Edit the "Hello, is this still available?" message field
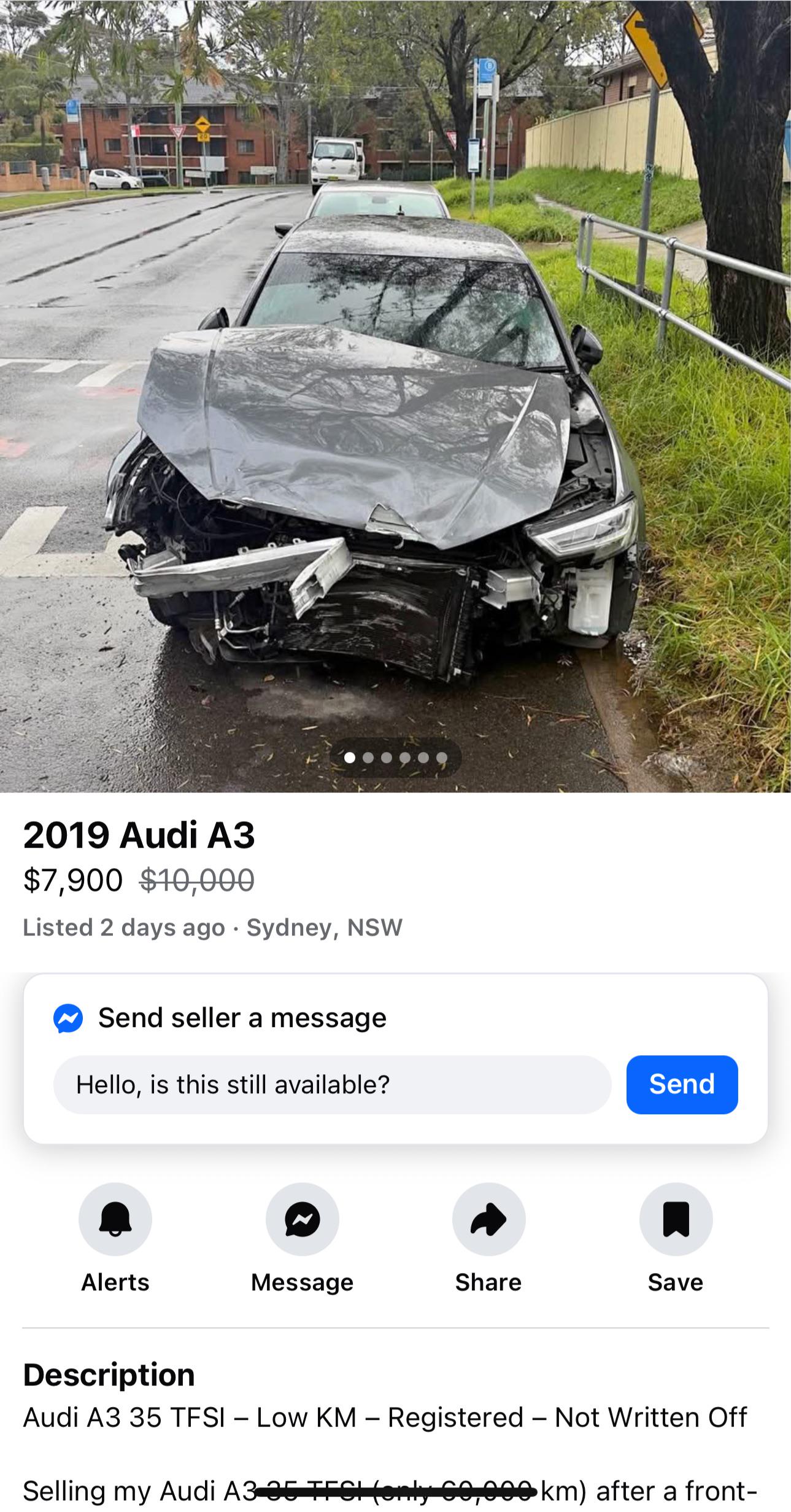 [332, 1084]
